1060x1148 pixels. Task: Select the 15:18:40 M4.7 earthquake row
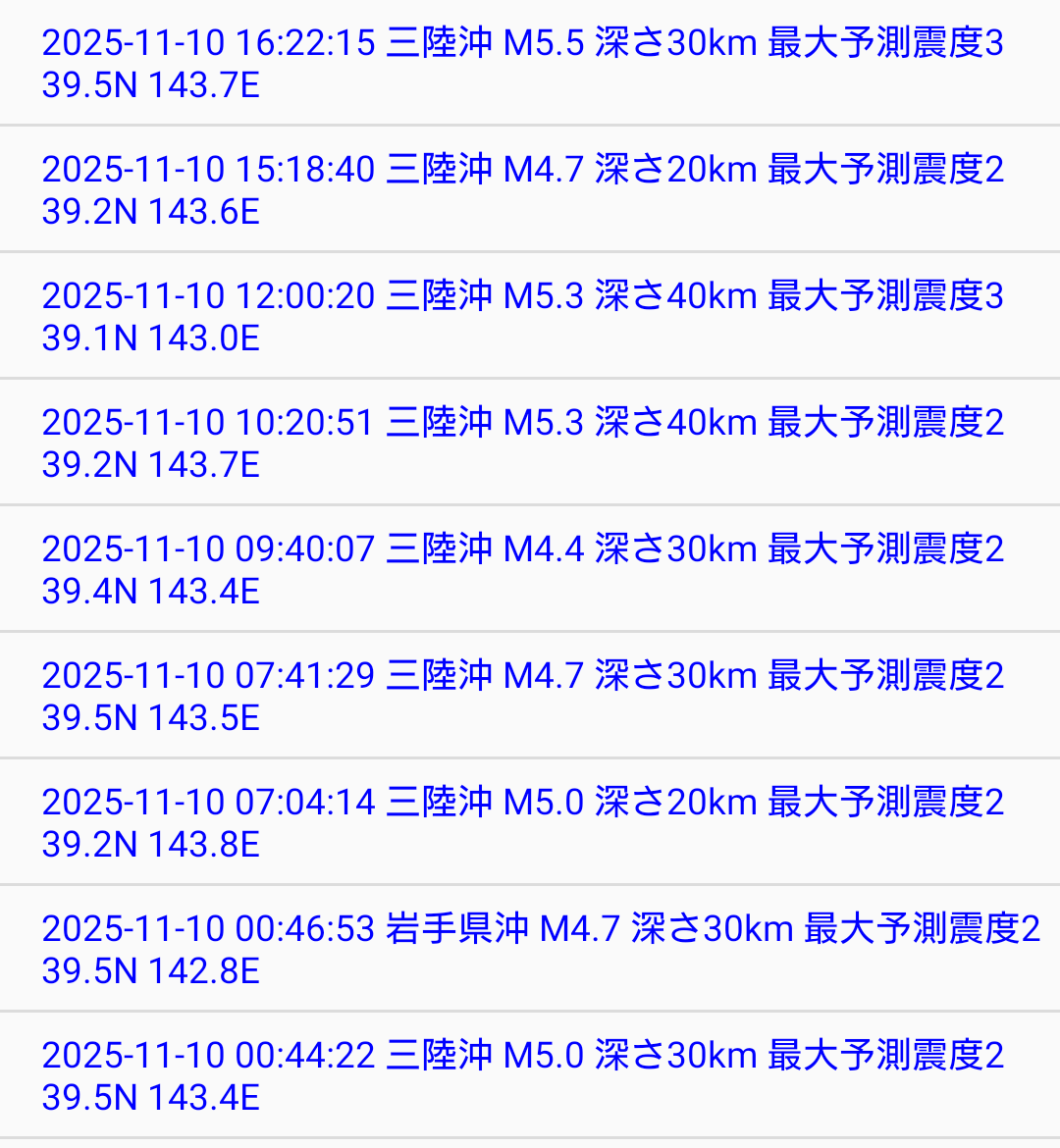[x=522, y=190]
